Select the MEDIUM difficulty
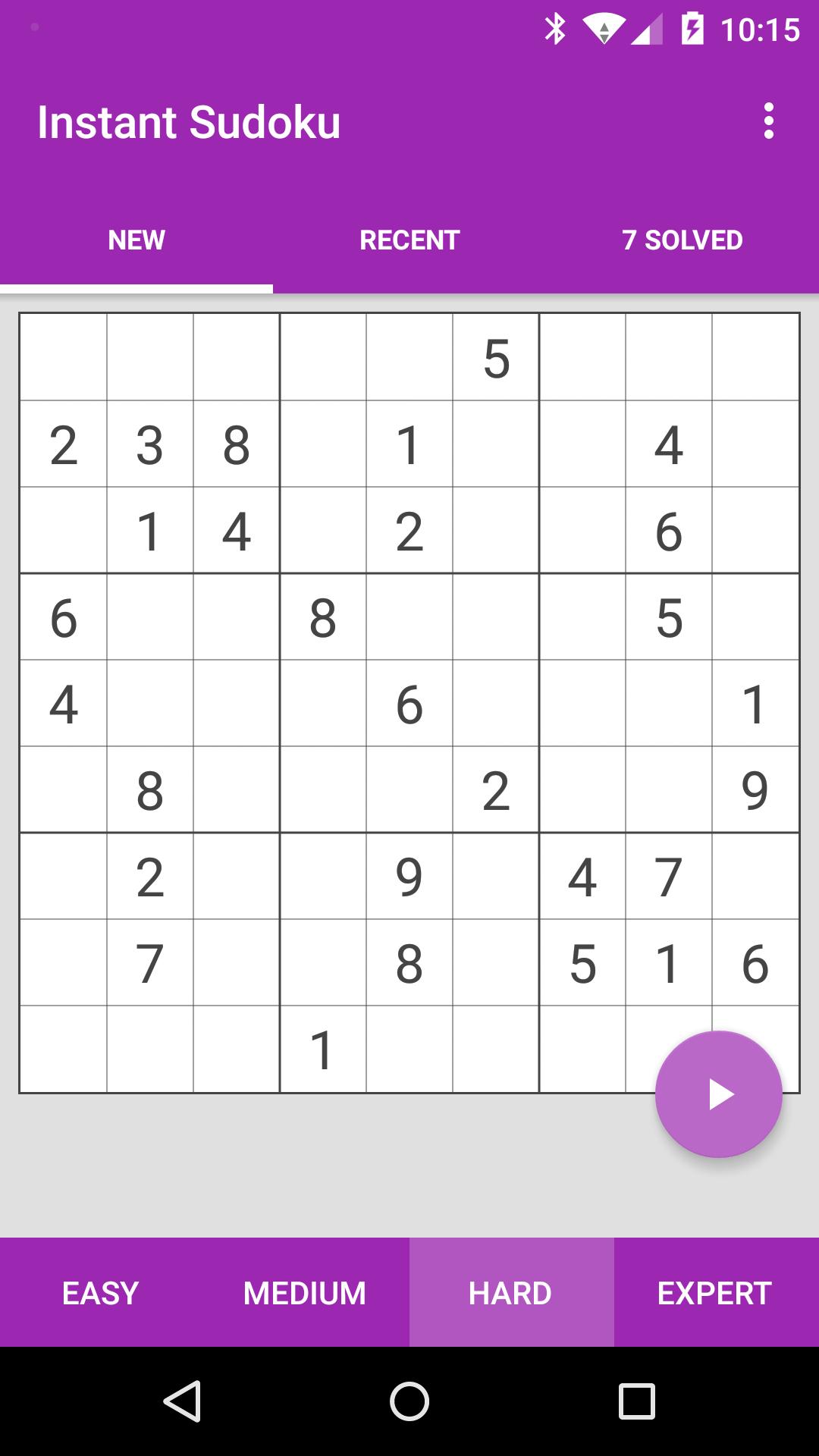Image resolution: width=819 pixels, height=1456 pixels. [x=304, y=1292]
